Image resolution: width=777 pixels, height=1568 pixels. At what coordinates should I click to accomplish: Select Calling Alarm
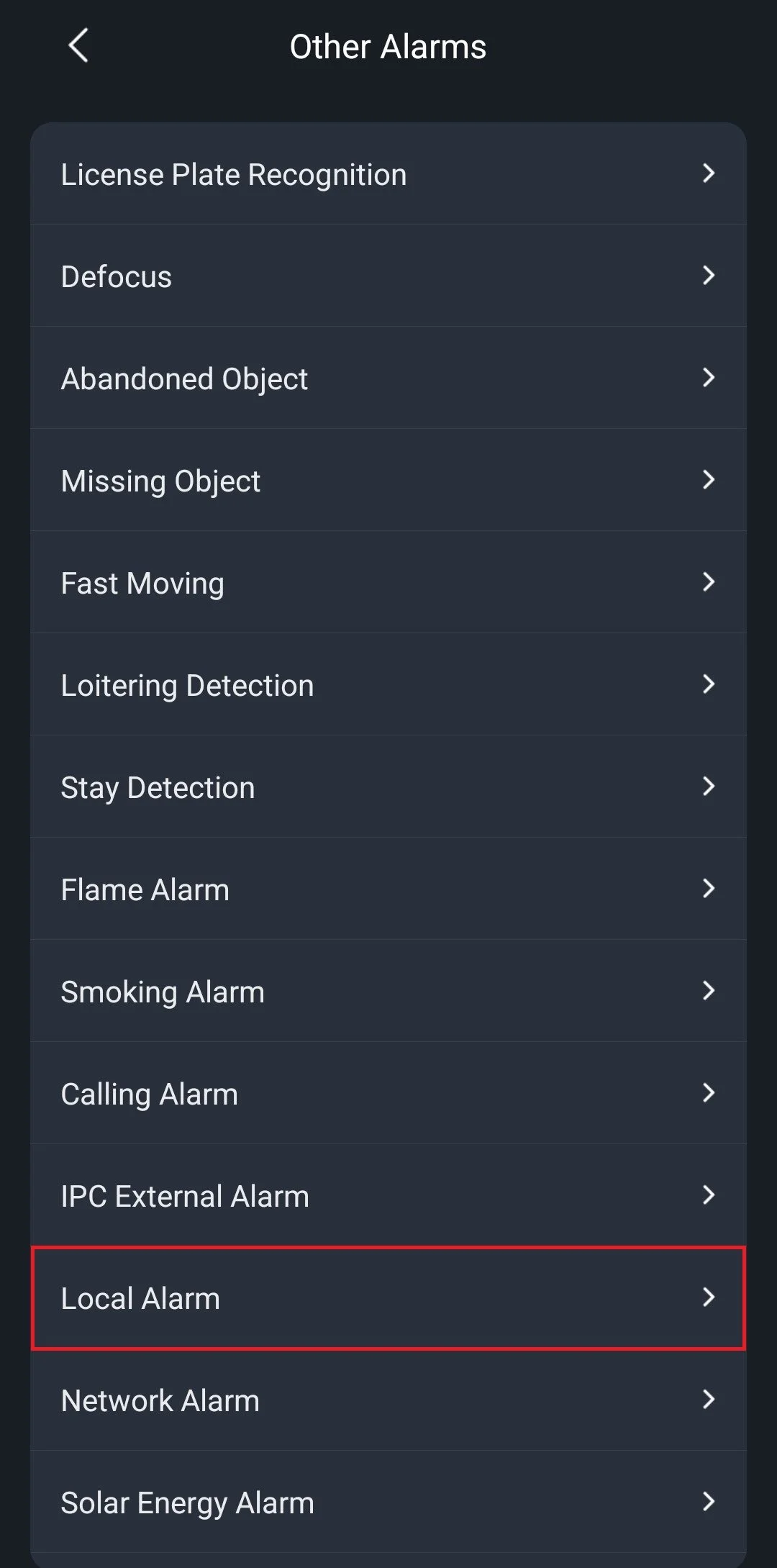coord(388,1093)
